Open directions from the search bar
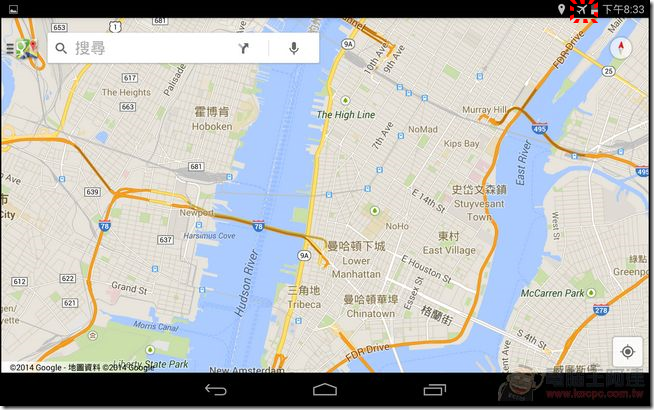The width and height of the screenshot is (654, 410). (244, 48)
